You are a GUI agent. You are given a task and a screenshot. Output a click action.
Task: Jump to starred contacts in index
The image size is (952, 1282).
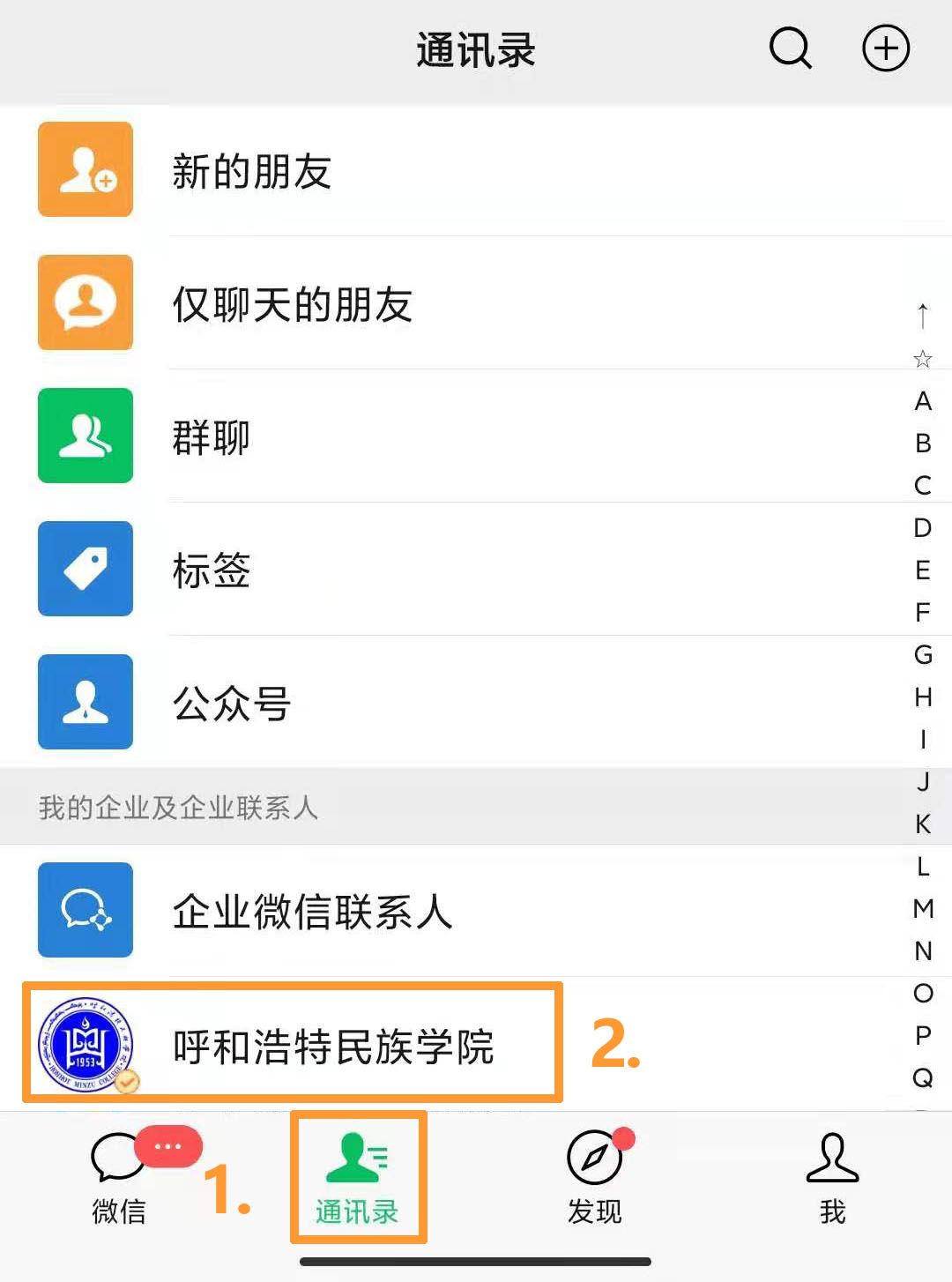click(x=923, y=359)
